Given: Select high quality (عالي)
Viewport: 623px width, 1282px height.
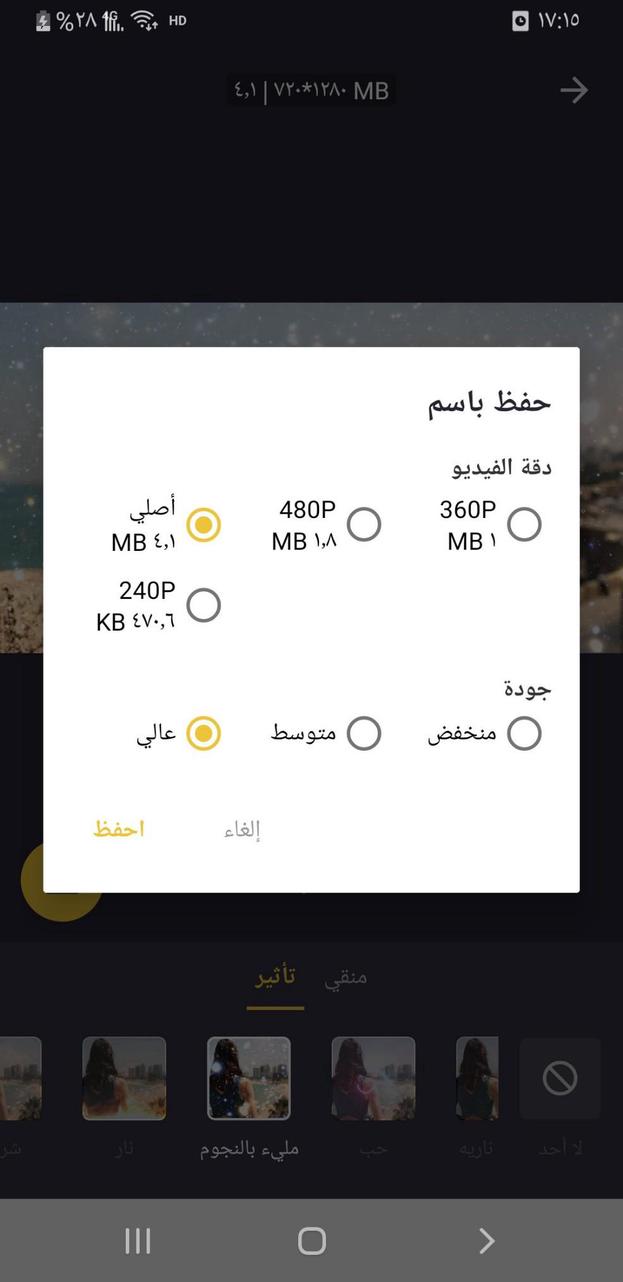Looking at the screenshot, I should point(204,733).
